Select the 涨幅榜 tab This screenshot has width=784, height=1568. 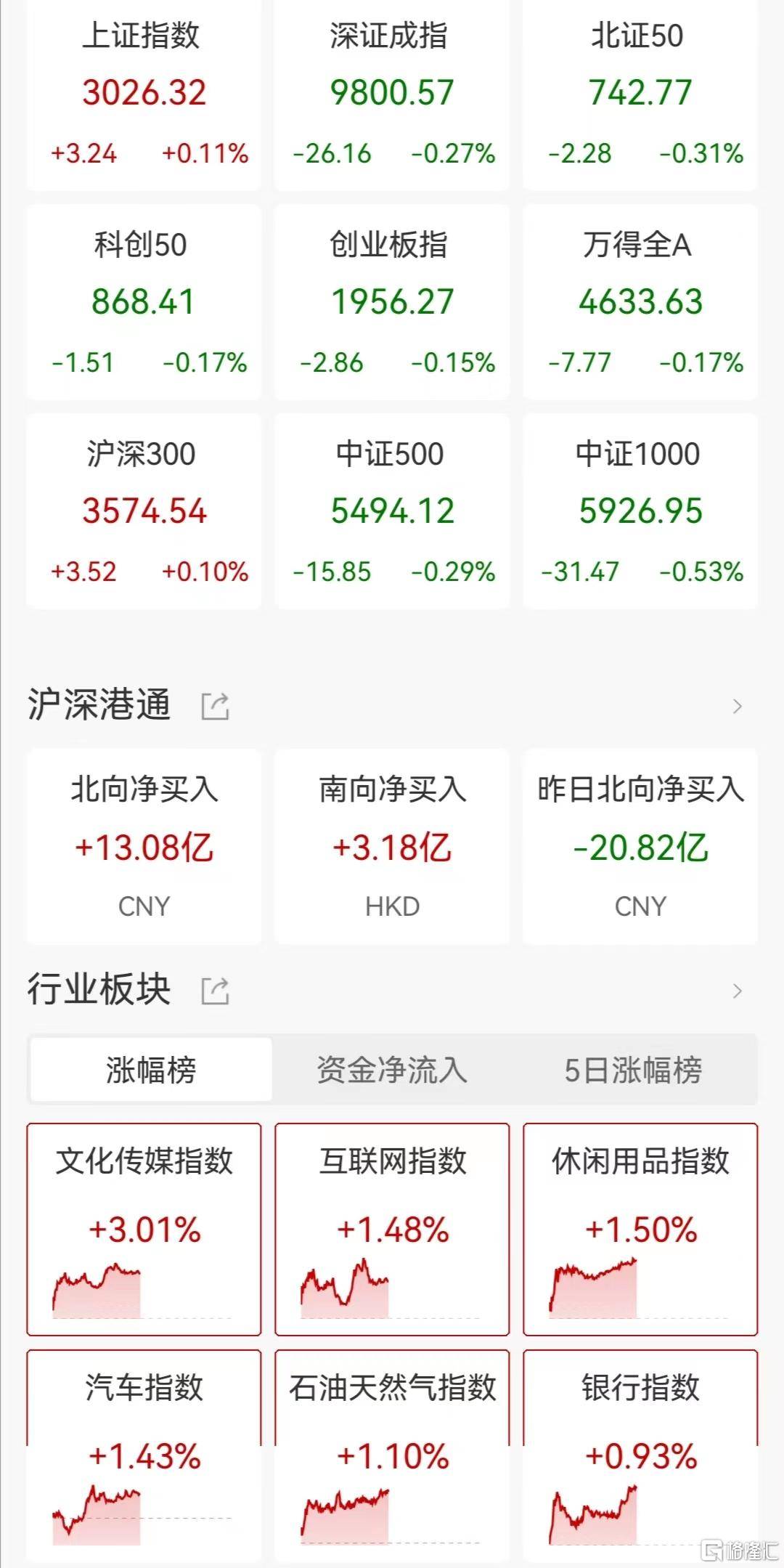[x=151, y=1070]
